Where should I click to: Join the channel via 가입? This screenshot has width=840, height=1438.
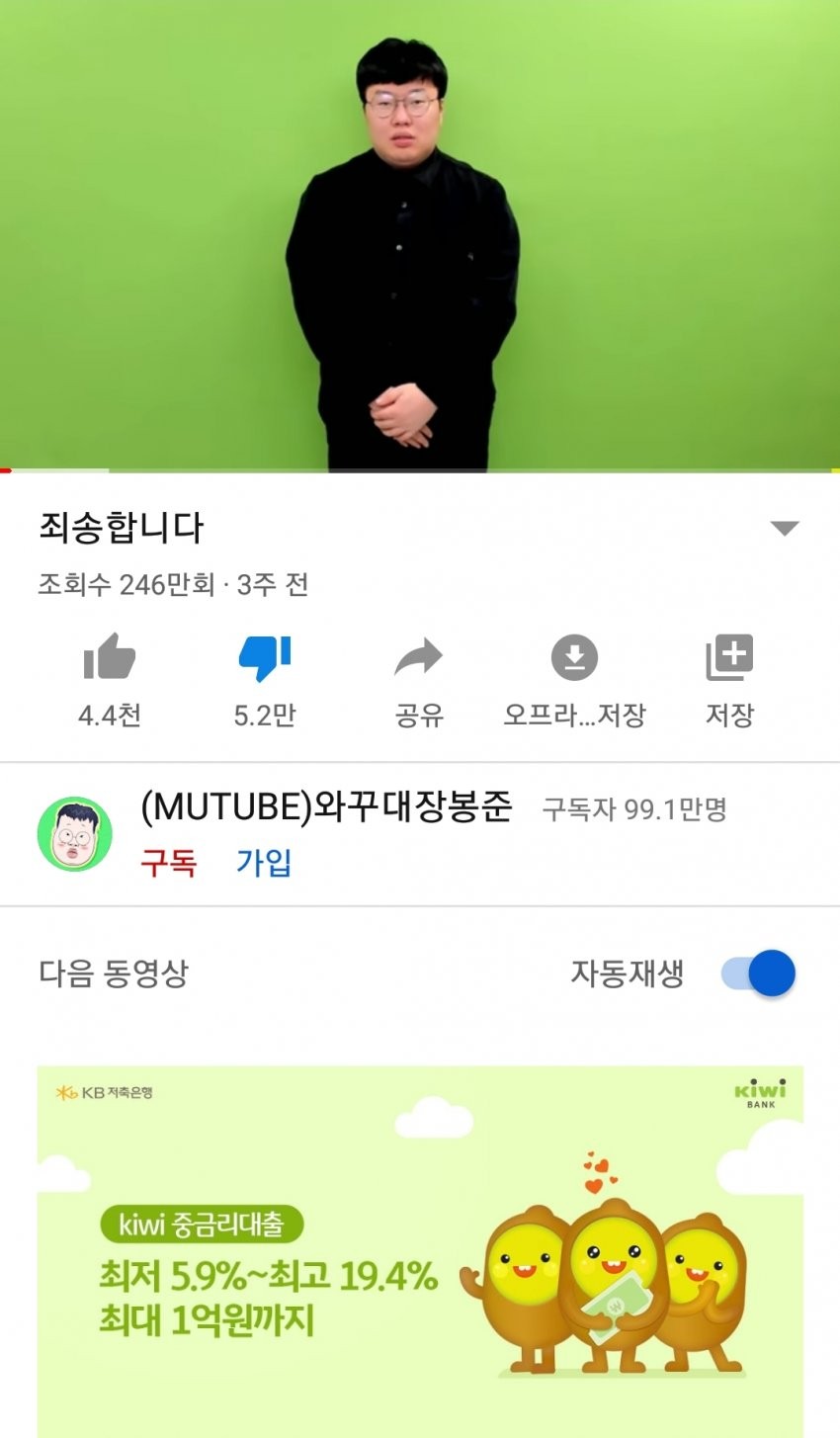pos(263,863)
